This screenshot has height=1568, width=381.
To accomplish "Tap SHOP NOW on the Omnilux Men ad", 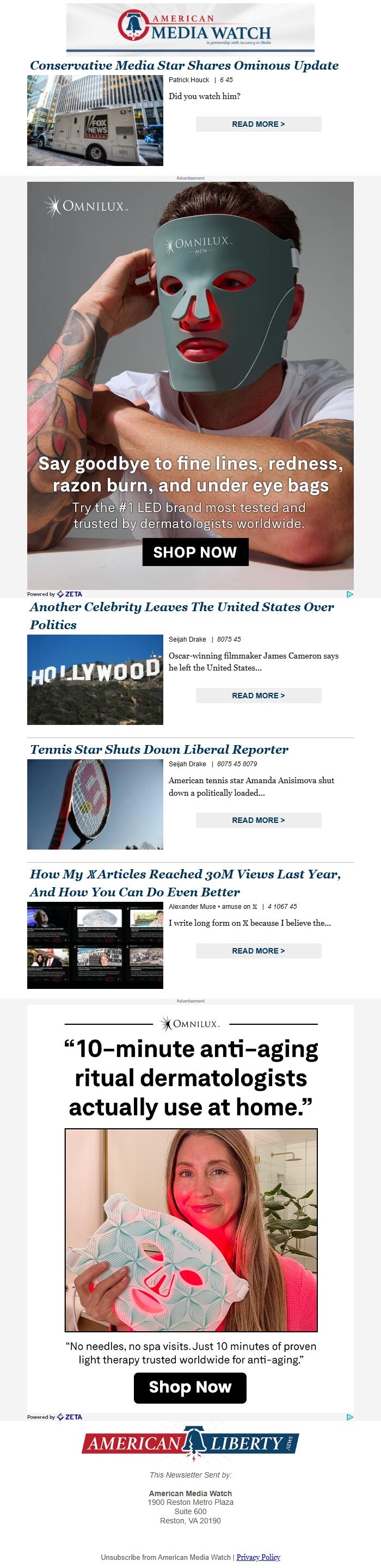I will coord(195,552).
